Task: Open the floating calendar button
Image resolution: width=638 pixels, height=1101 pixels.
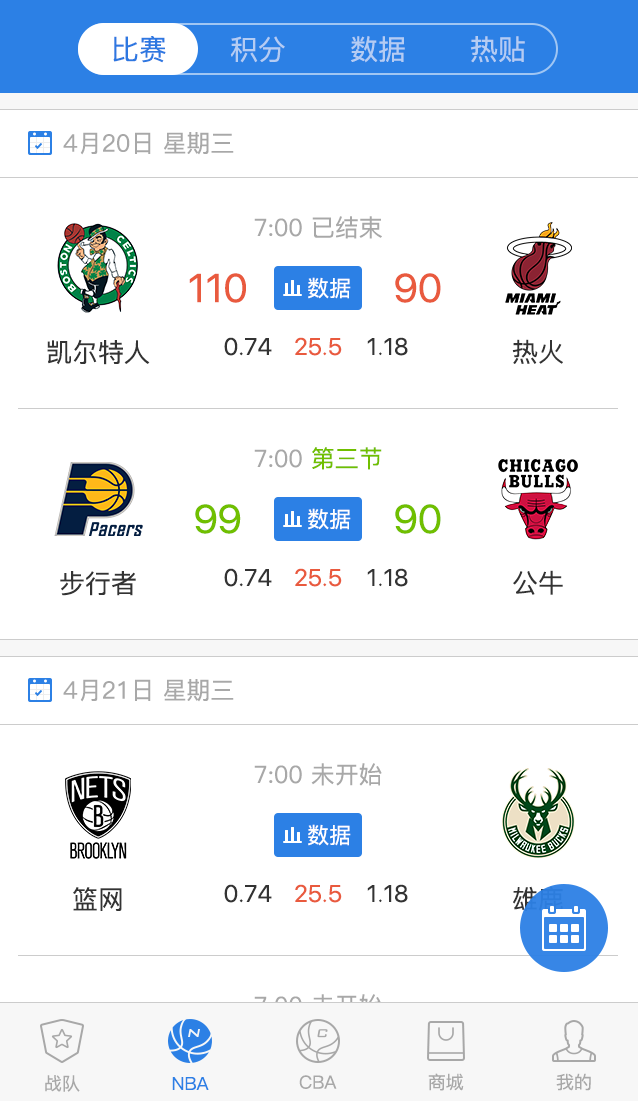Action: tap(563, 928)
